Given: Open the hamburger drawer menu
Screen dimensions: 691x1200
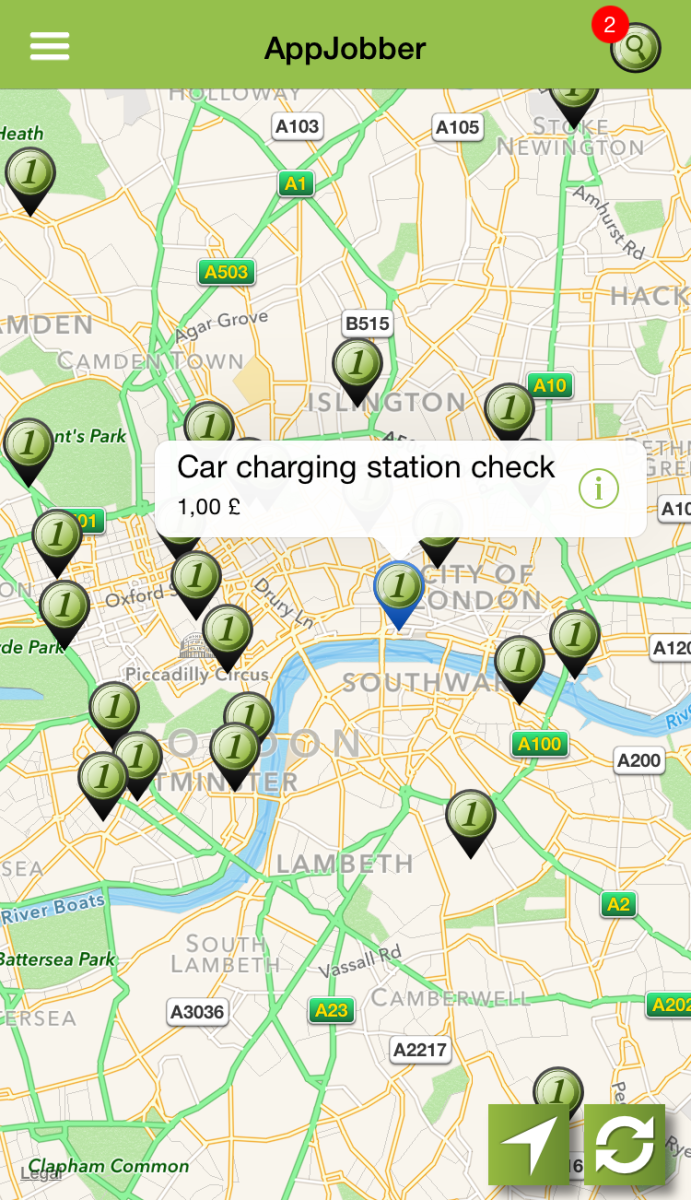Looking at the screenshot, I should click(x=49, y=46).
